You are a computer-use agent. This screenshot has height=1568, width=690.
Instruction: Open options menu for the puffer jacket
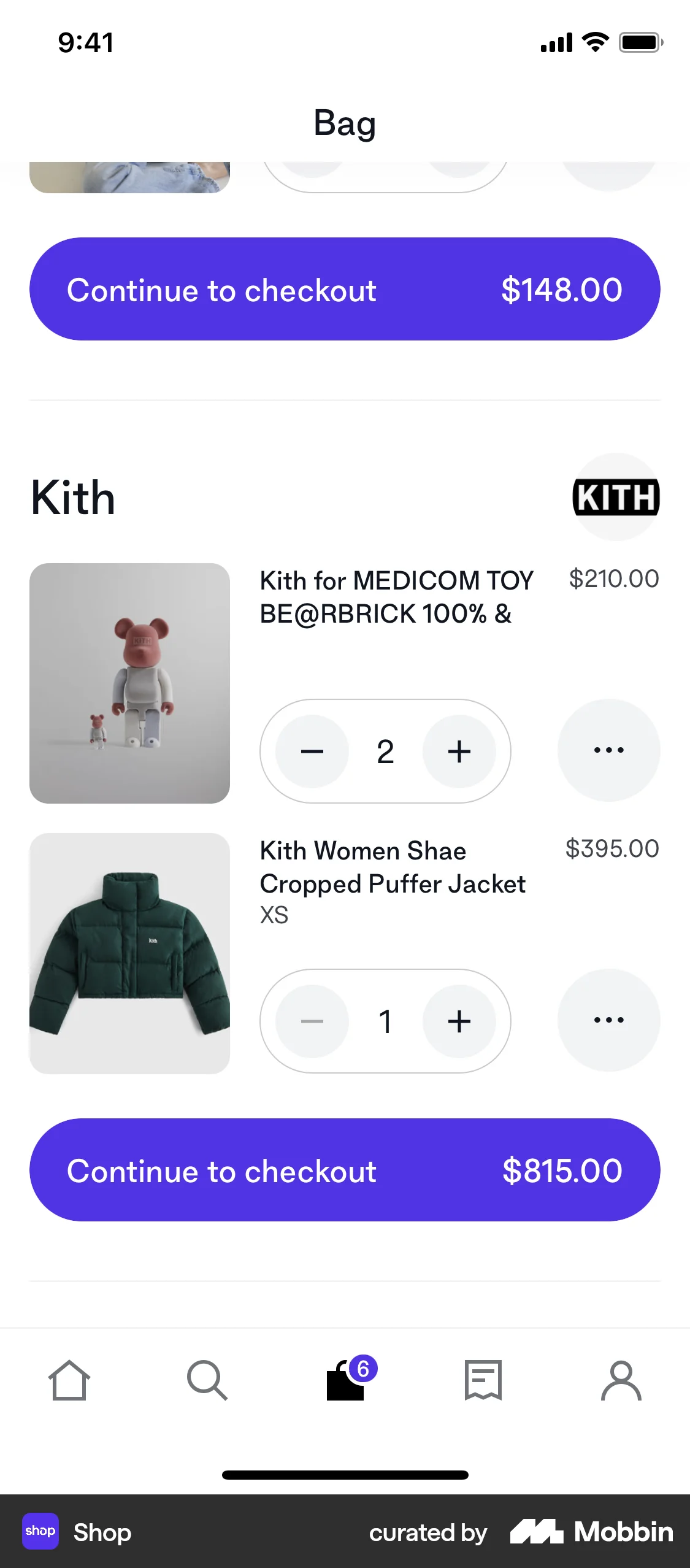[608, 1020]
